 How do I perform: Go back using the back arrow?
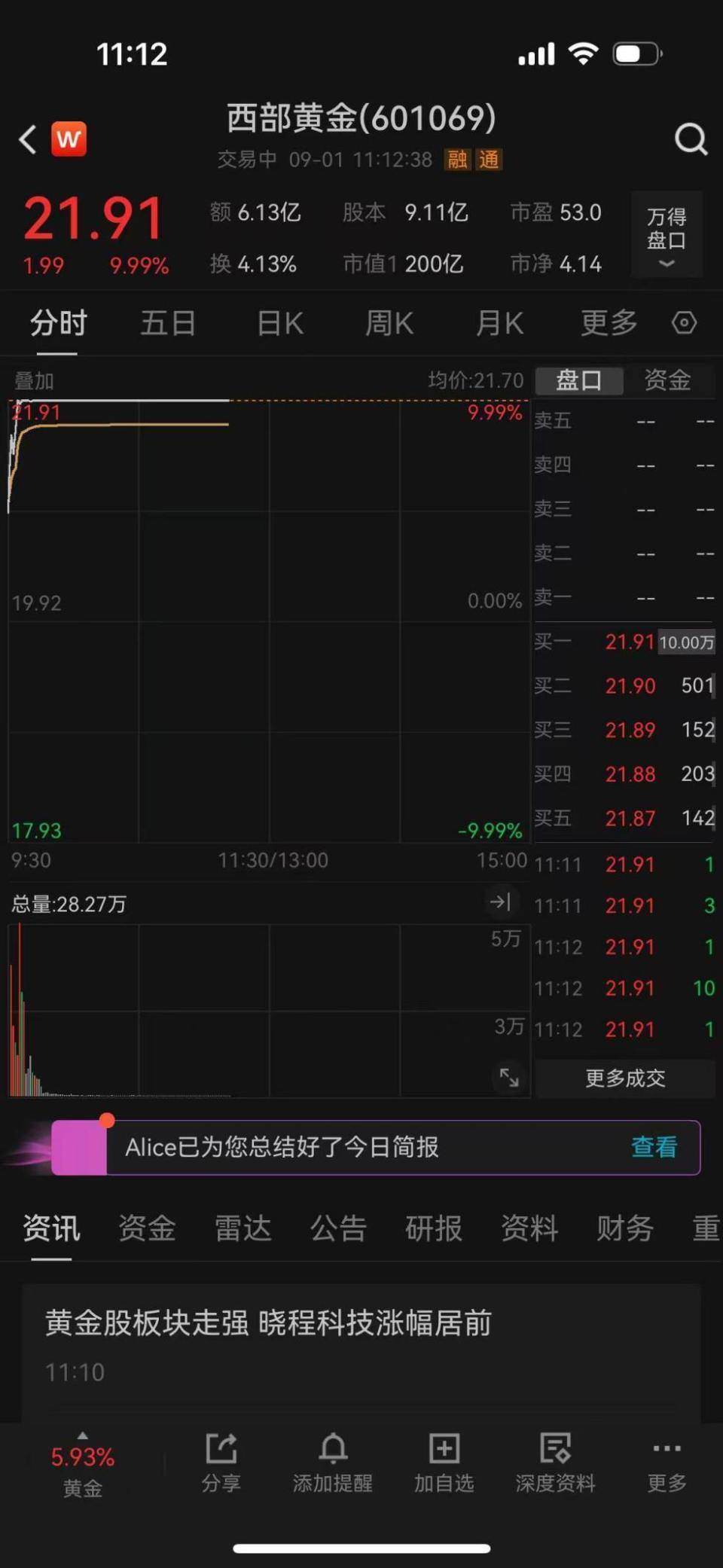(27, 139)
